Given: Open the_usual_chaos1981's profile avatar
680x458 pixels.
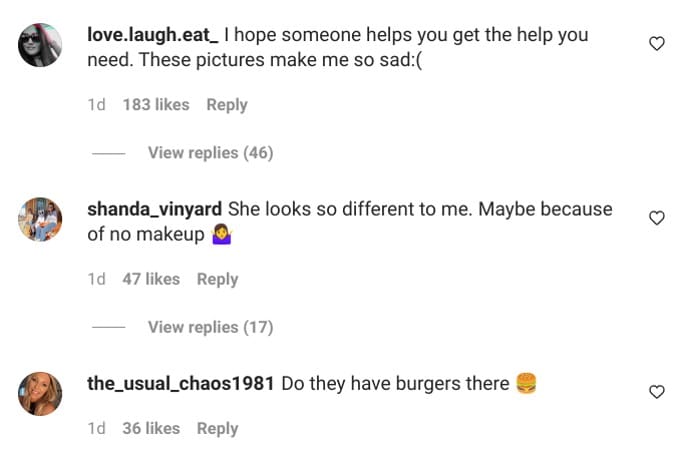Looking at the screenshot, I should 43,394.
